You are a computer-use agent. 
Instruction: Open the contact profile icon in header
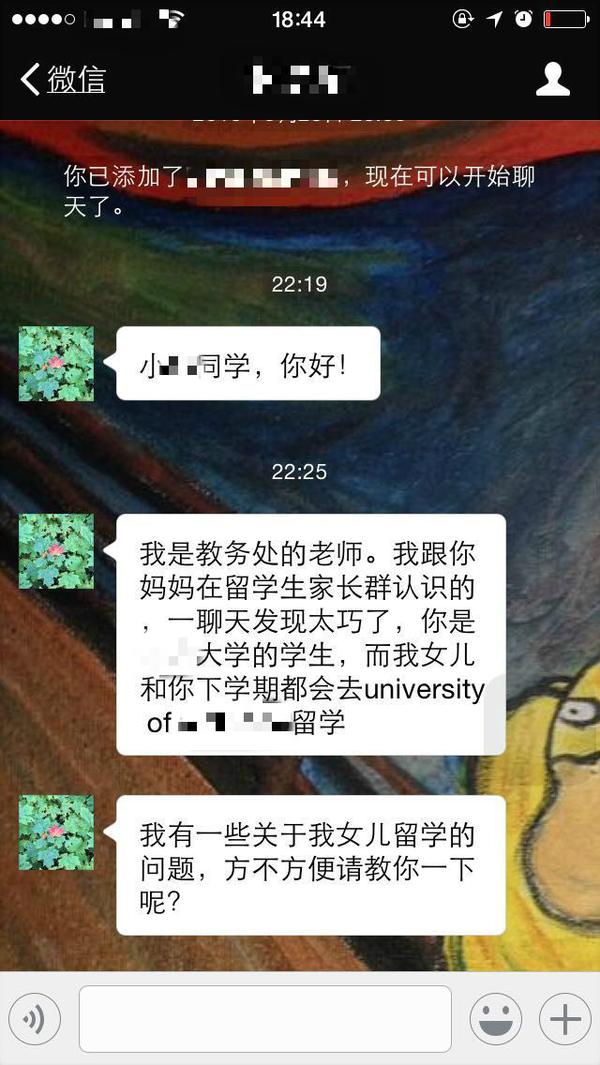point(552,80)
